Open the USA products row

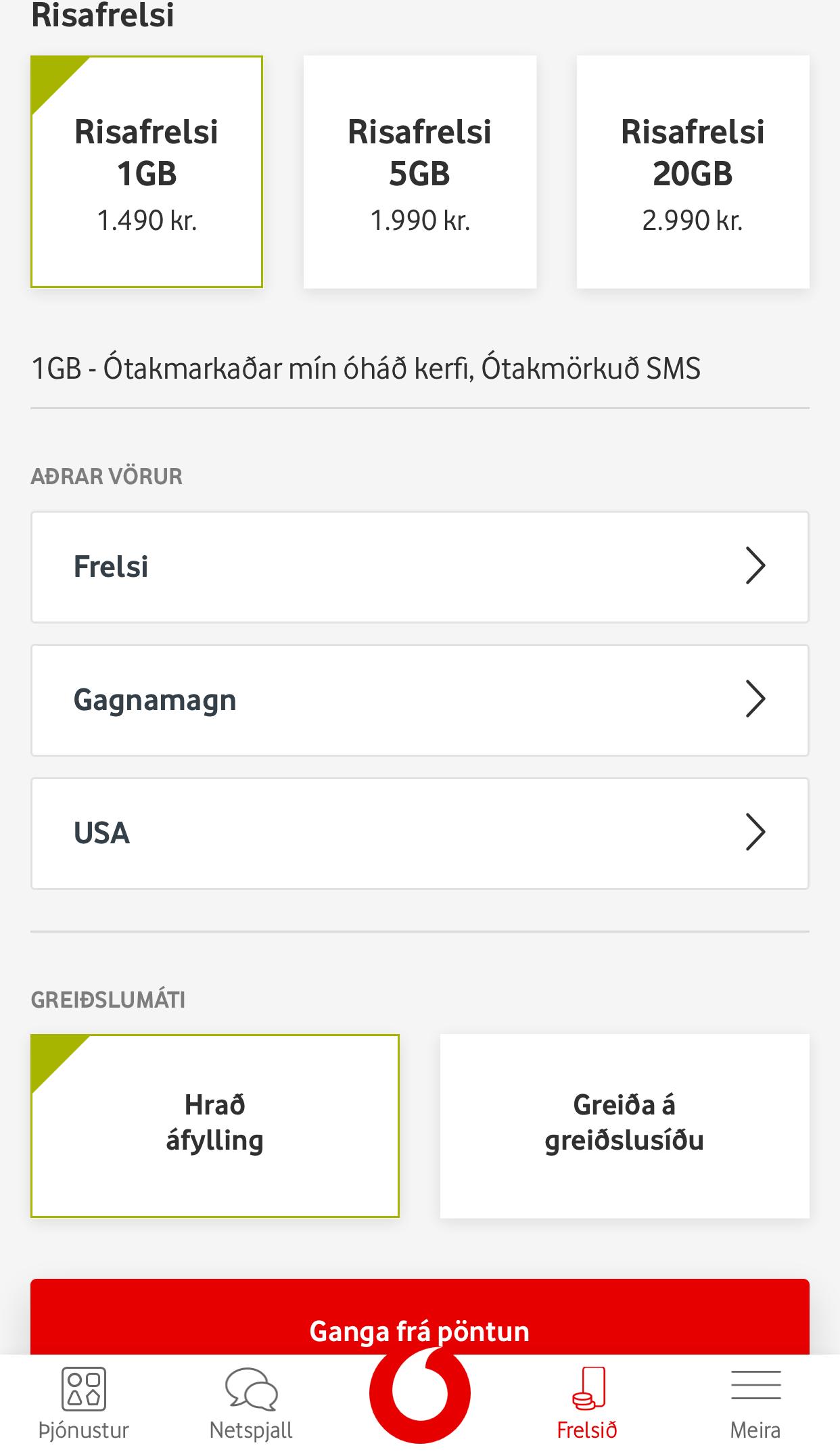point(419,833)
